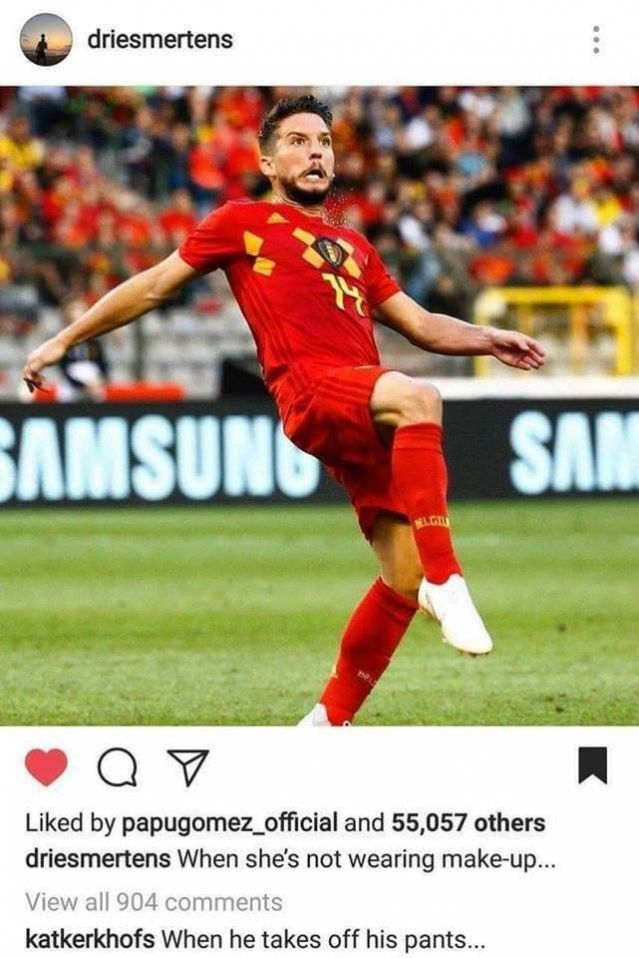Open the post photo of the footballer

pyautogui.click(x=319, y=405)
